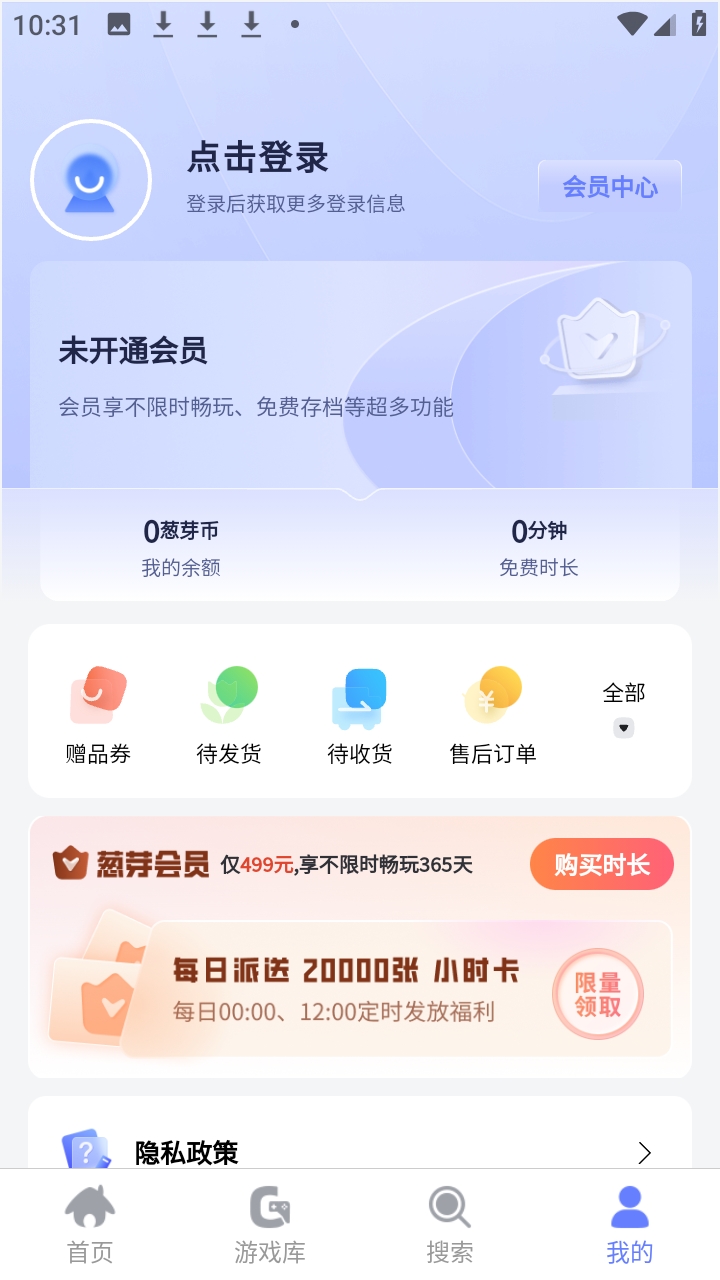Viewport: 720px width, 1280px height.
Task: Check 待发货 orders
Action: 229,714
